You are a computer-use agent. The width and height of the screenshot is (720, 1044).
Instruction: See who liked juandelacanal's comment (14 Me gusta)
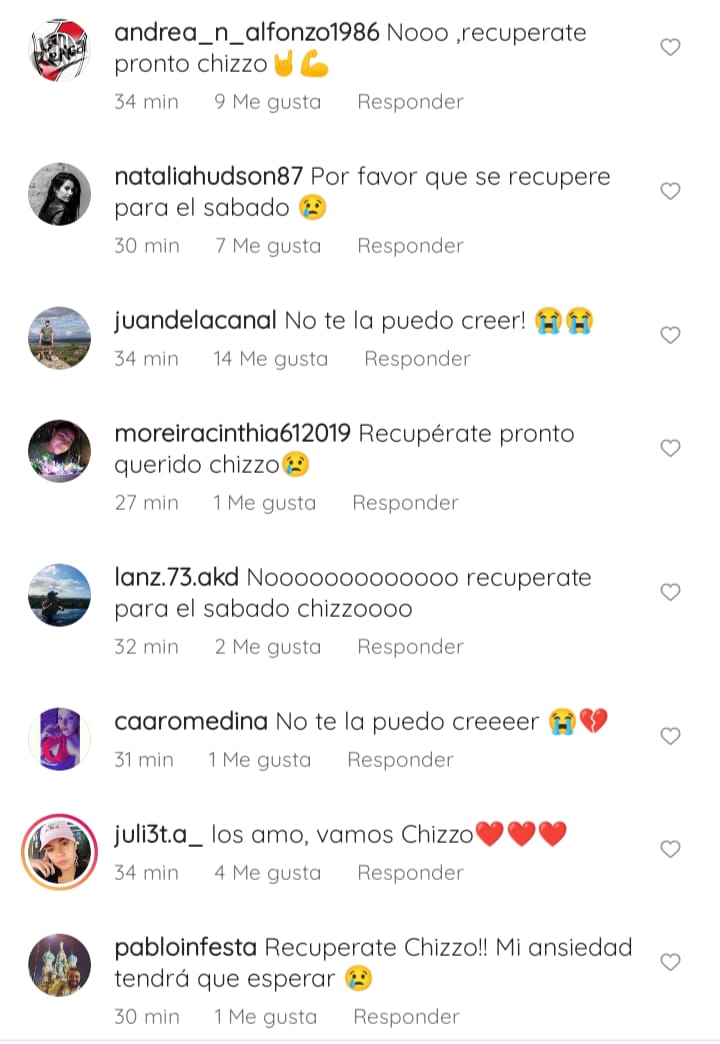tap(270, 359)
